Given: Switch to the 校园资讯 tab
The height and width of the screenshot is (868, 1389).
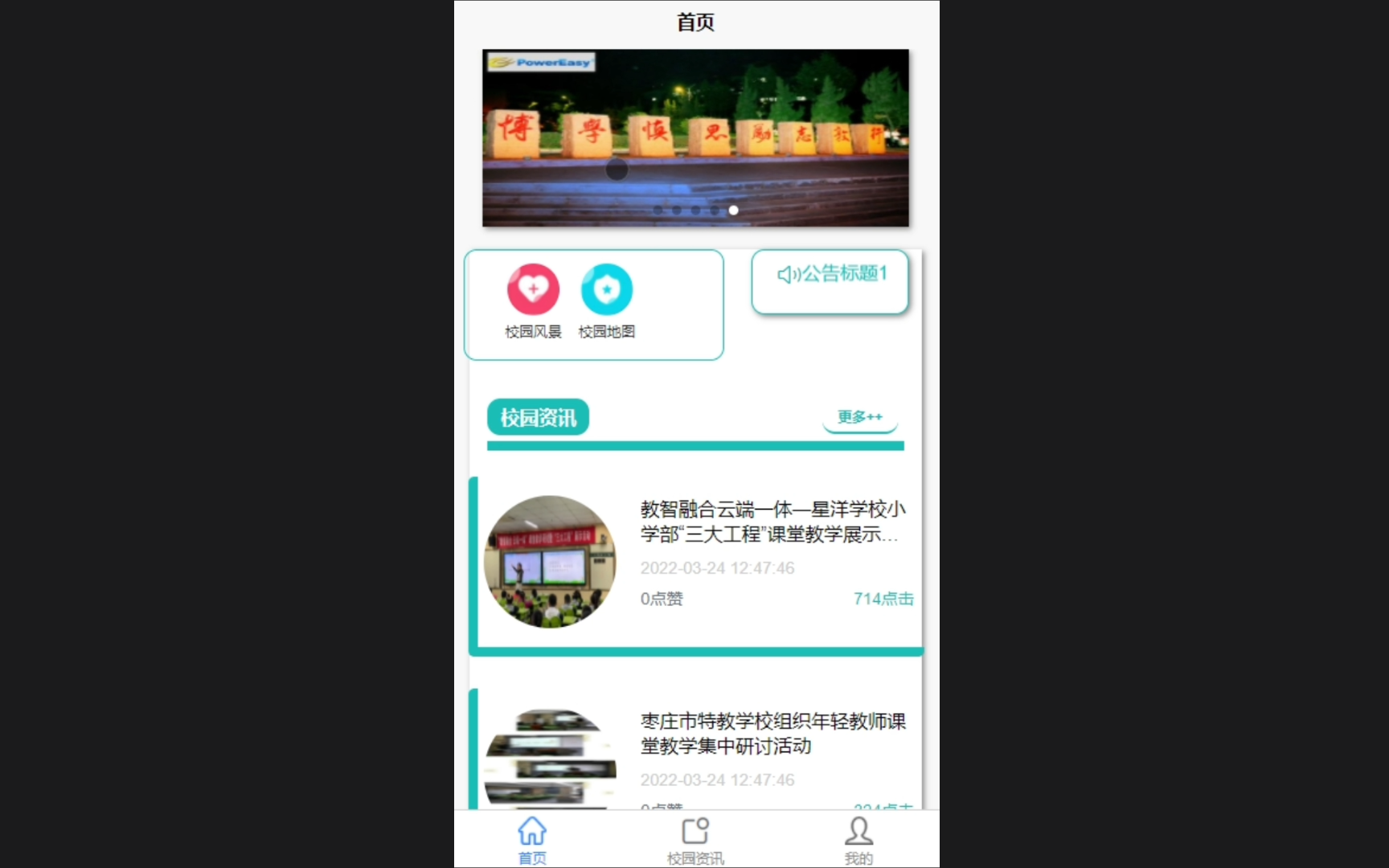Looking at the screenshot, I should click(695, 840).
